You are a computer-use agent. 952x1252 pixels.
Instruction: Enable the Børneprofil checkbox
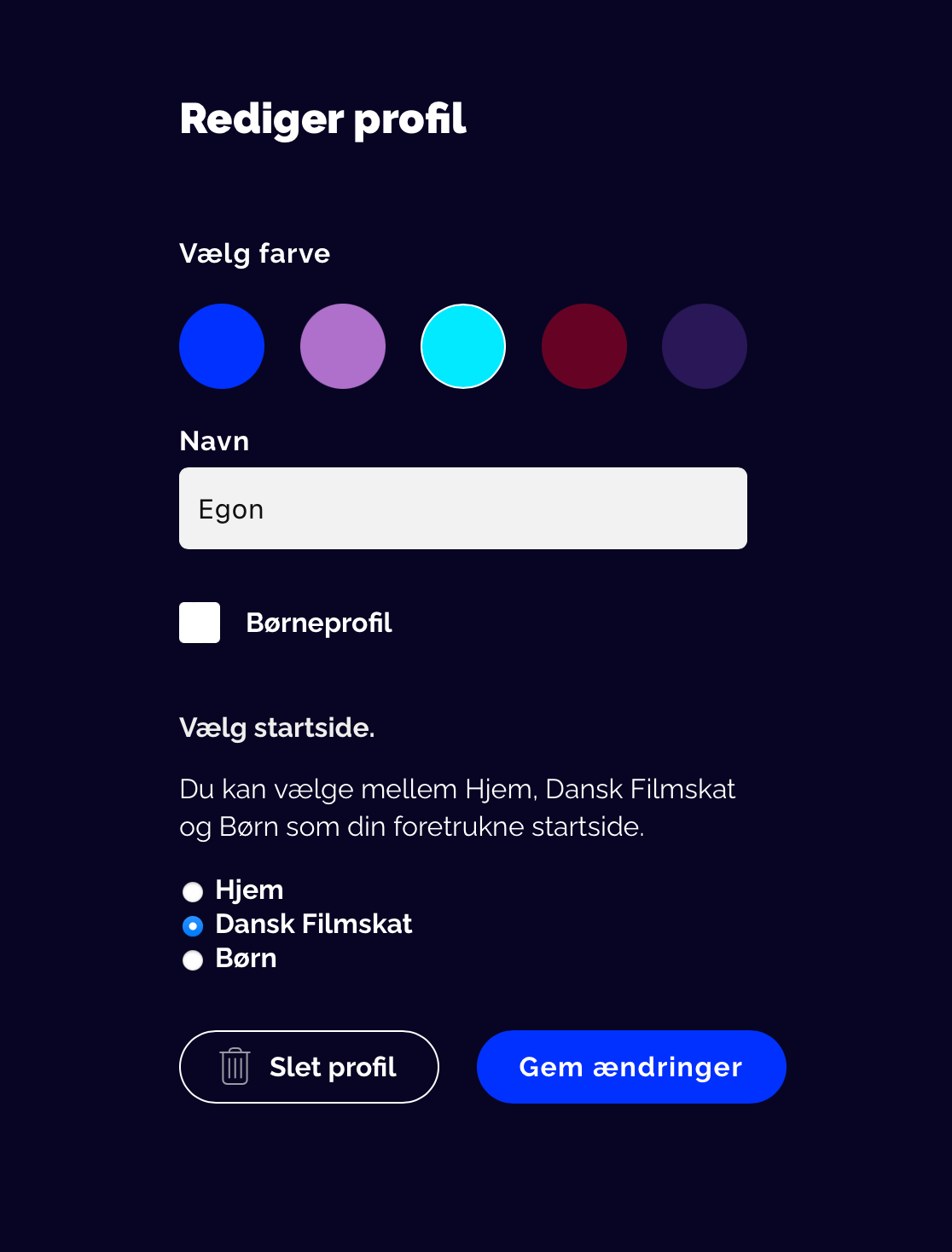[x=200, y=623]
